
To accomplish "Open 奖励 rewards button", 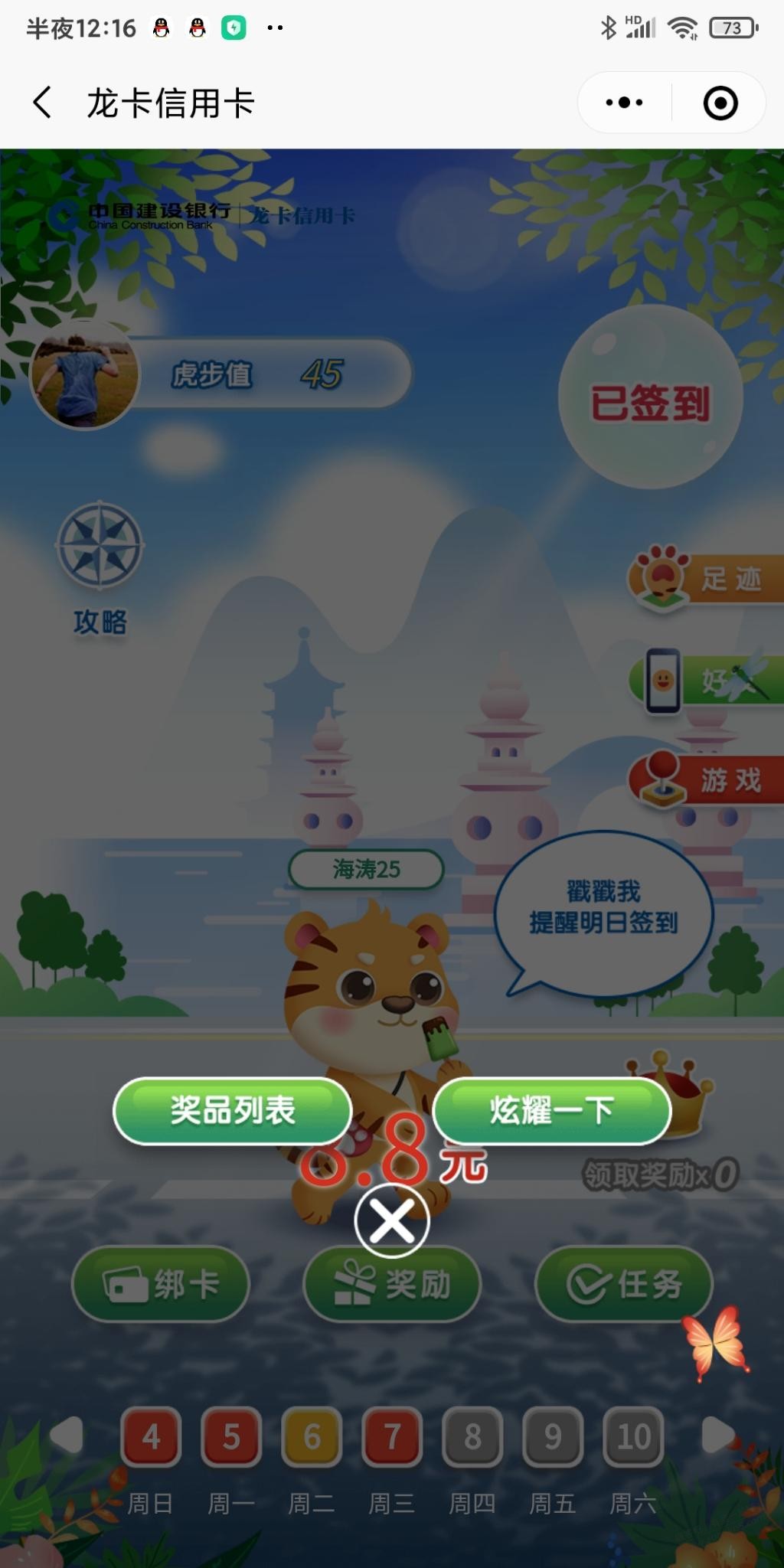I will (392, 1284).
